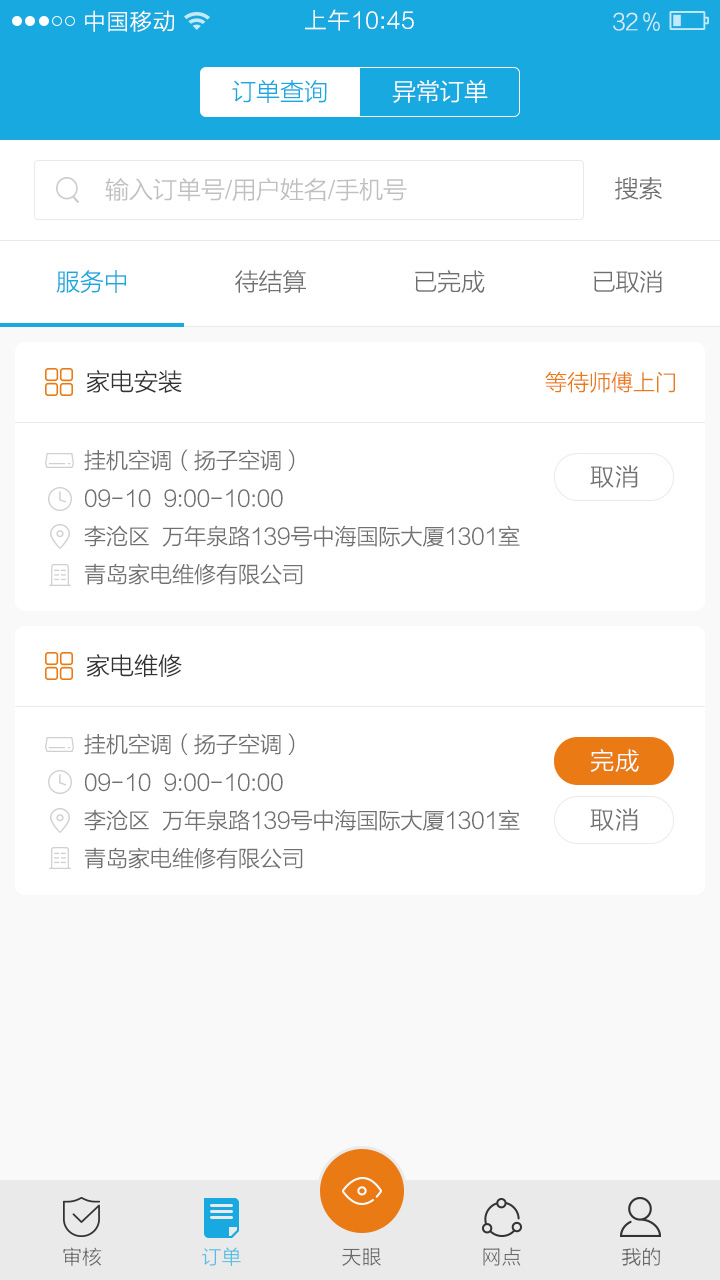Mark the 家电维修 order as 完成
The image size is (720, 1280).
tap(614, 761)
